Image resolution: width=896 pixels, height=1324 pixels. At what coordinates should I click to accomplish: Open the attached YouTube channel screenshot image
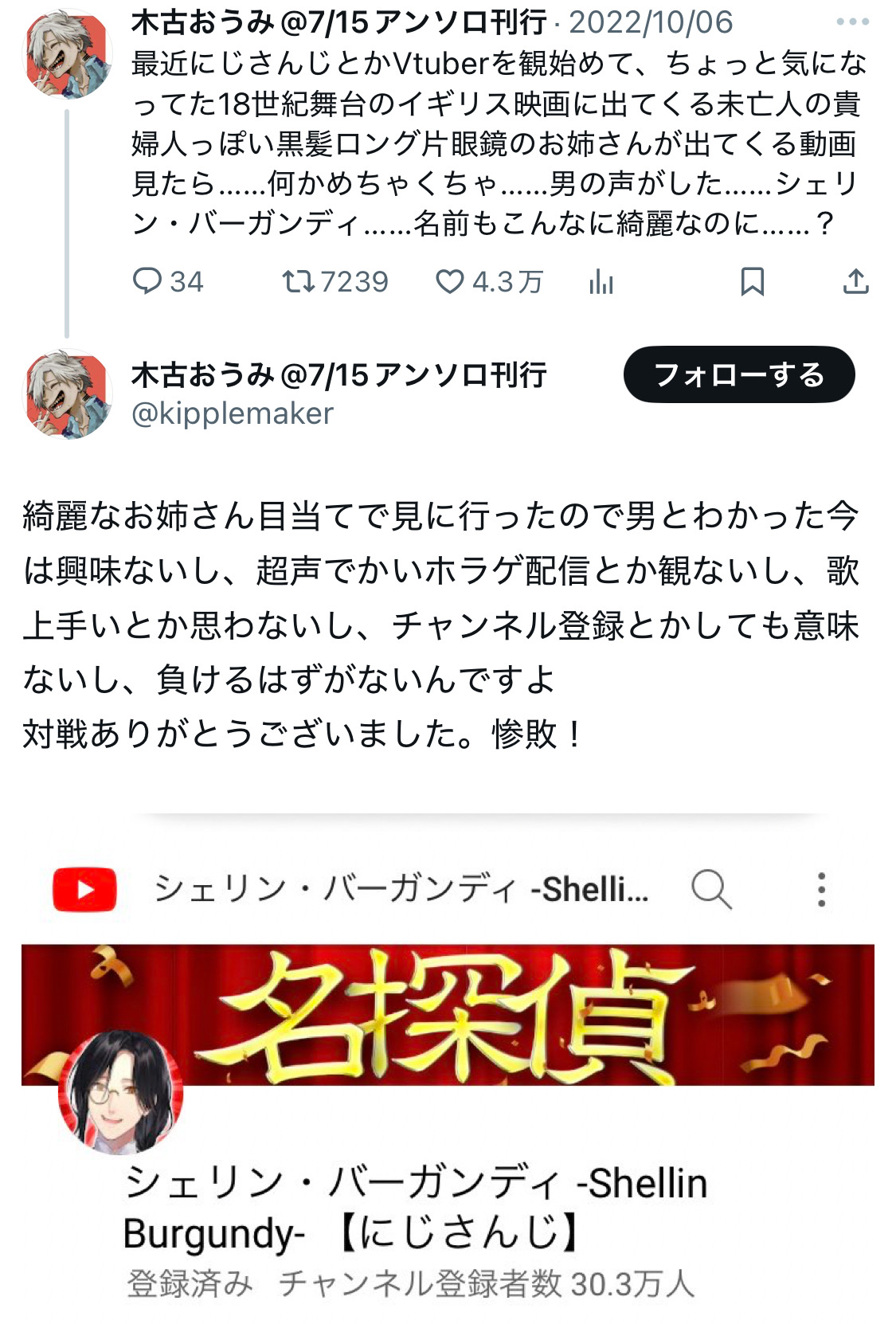[448, 1067]
